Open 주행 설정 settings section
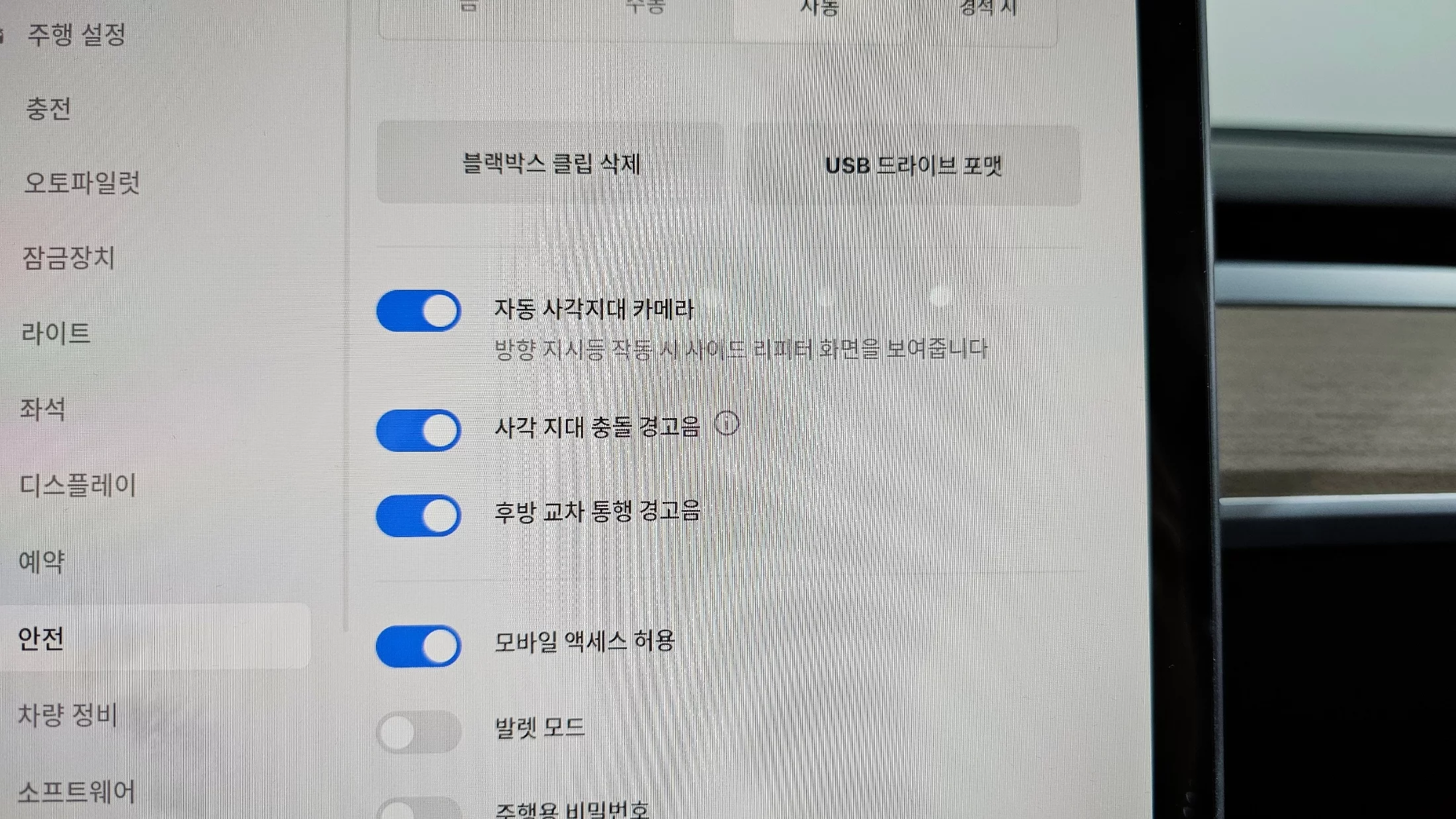Image resolution: width=1456 pixels, height=819 pixels. pyautogui.click(x=76, y=34)
